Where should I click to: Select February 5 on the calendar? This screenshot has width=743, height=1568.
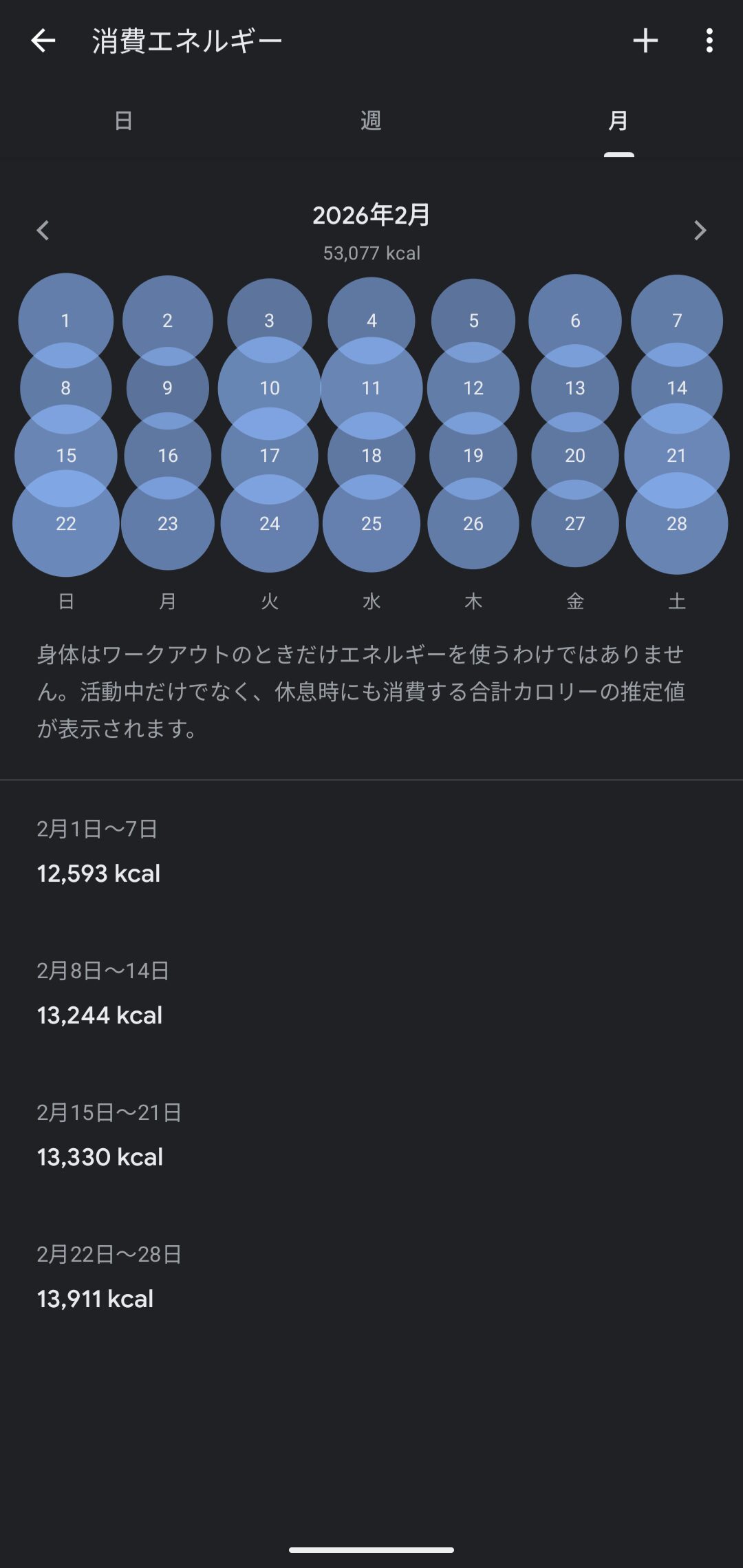click(473, 320)
